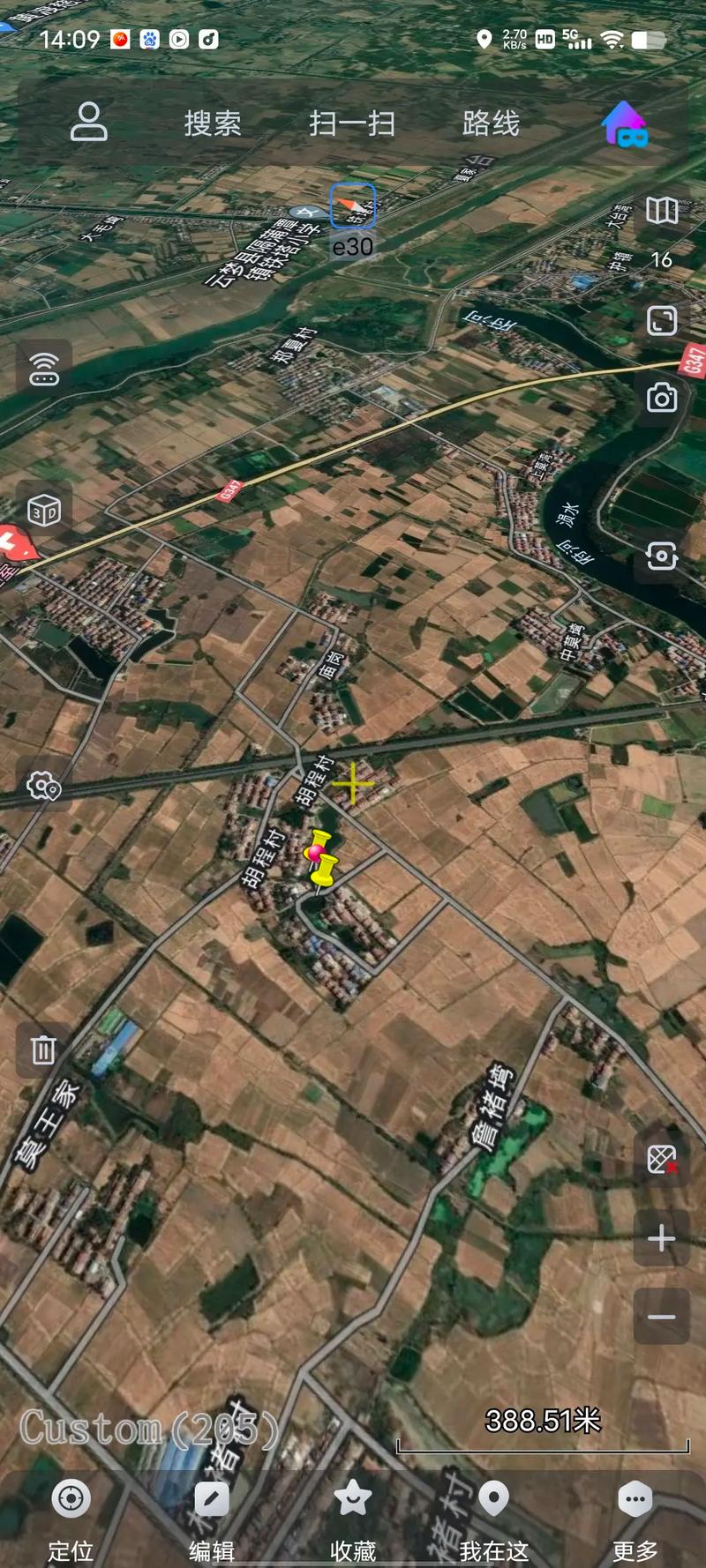
Task: Tap 搜索 to search for a place
Action: [213, 123]
